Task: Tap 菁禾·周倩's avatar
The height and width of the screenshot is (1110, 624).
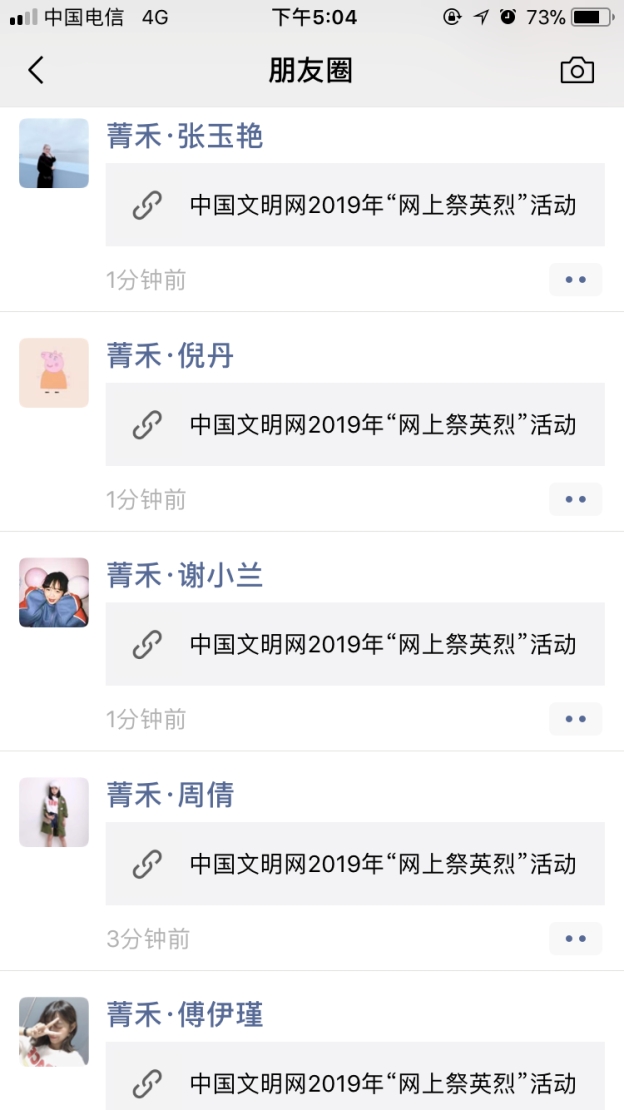Action: click(x=54, y=812)
